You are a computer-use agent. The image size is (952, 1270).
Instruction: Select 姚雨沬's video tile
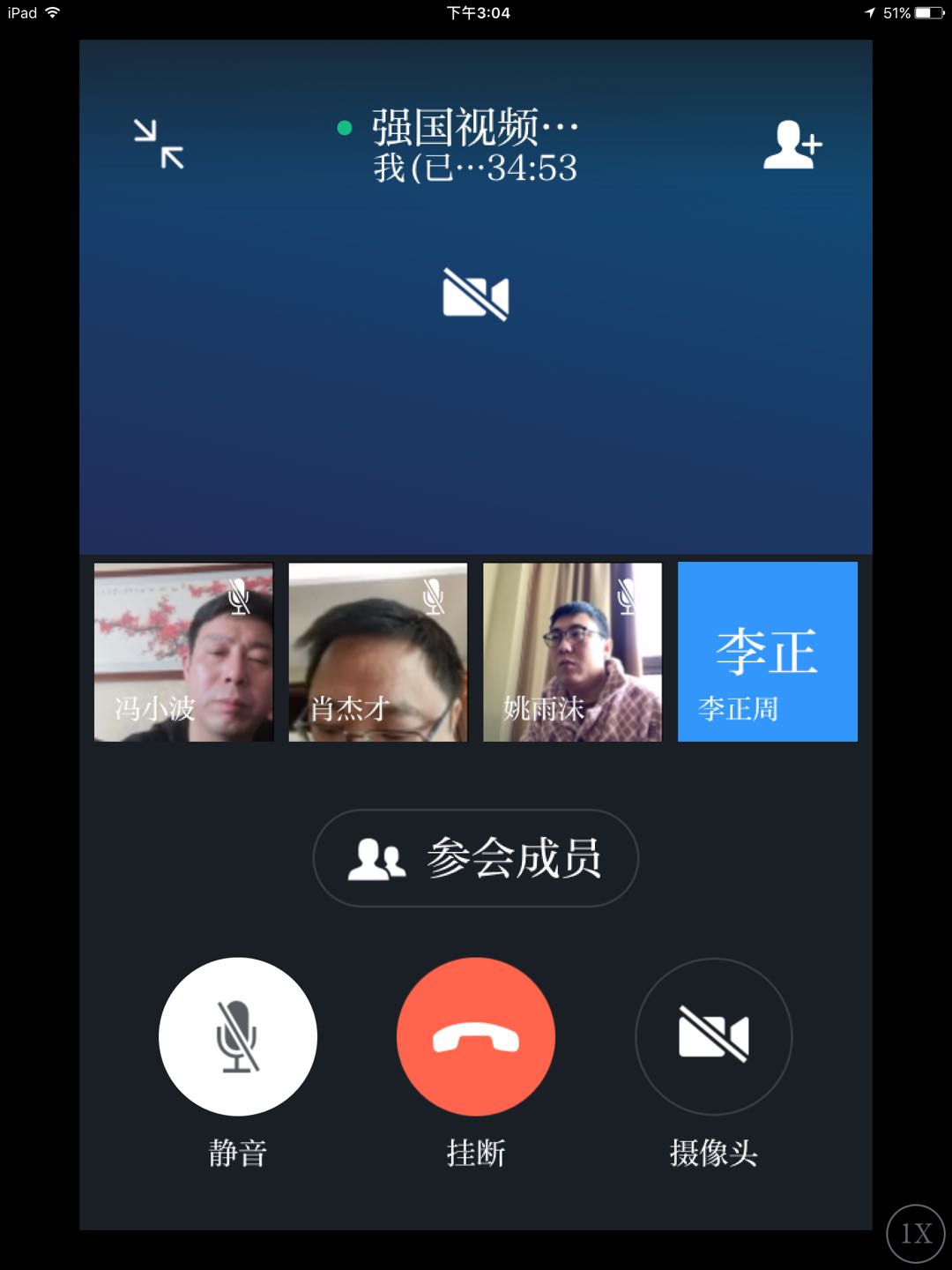pyautogui.click(x=572, y=652)
